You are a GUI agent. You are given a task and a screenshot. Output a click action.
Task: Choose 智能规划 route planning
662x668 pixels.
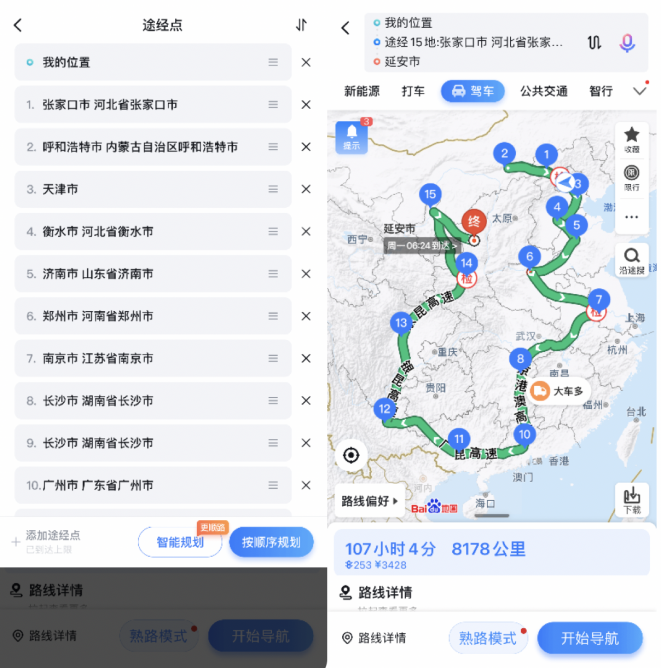click(x=180, y=542)
